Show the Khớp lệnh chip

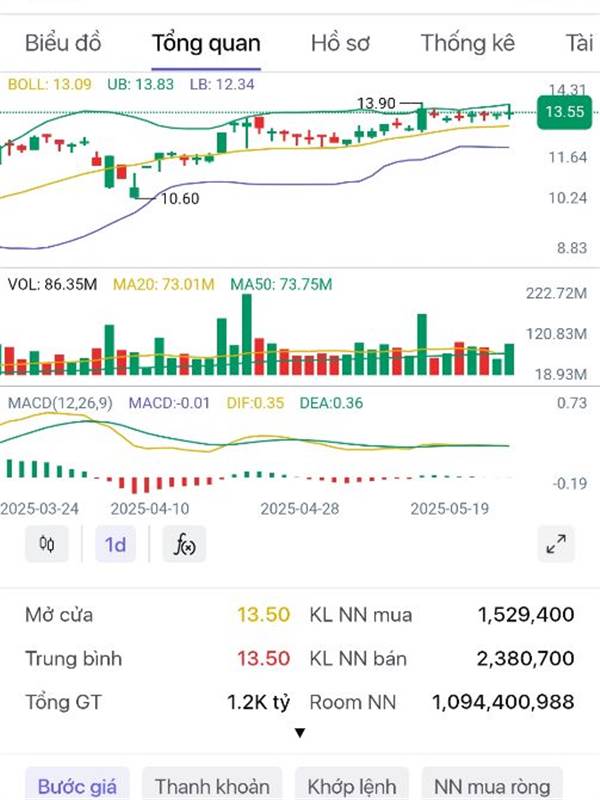click(351, 786)
